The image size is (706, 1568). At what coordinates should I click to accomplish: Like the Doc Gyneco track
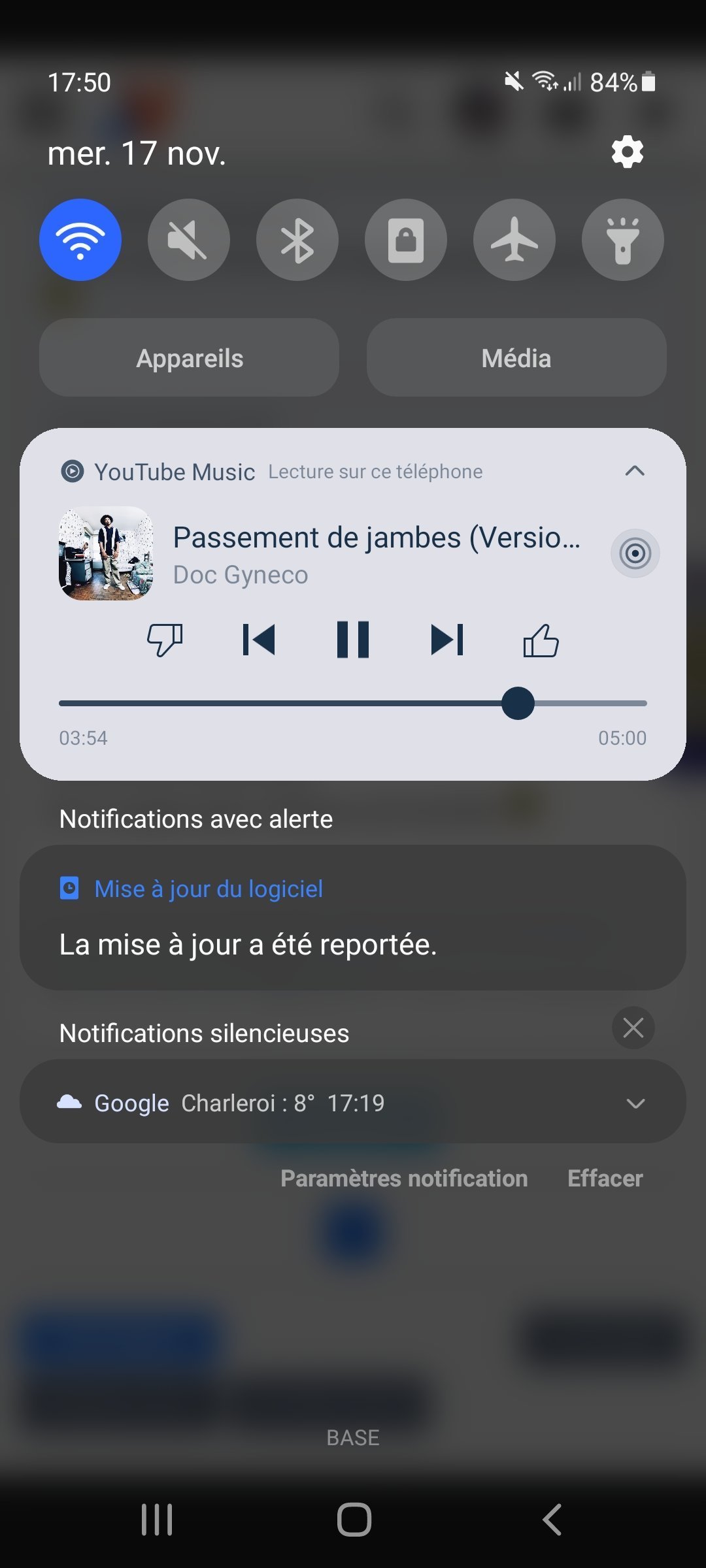point(541,640)
